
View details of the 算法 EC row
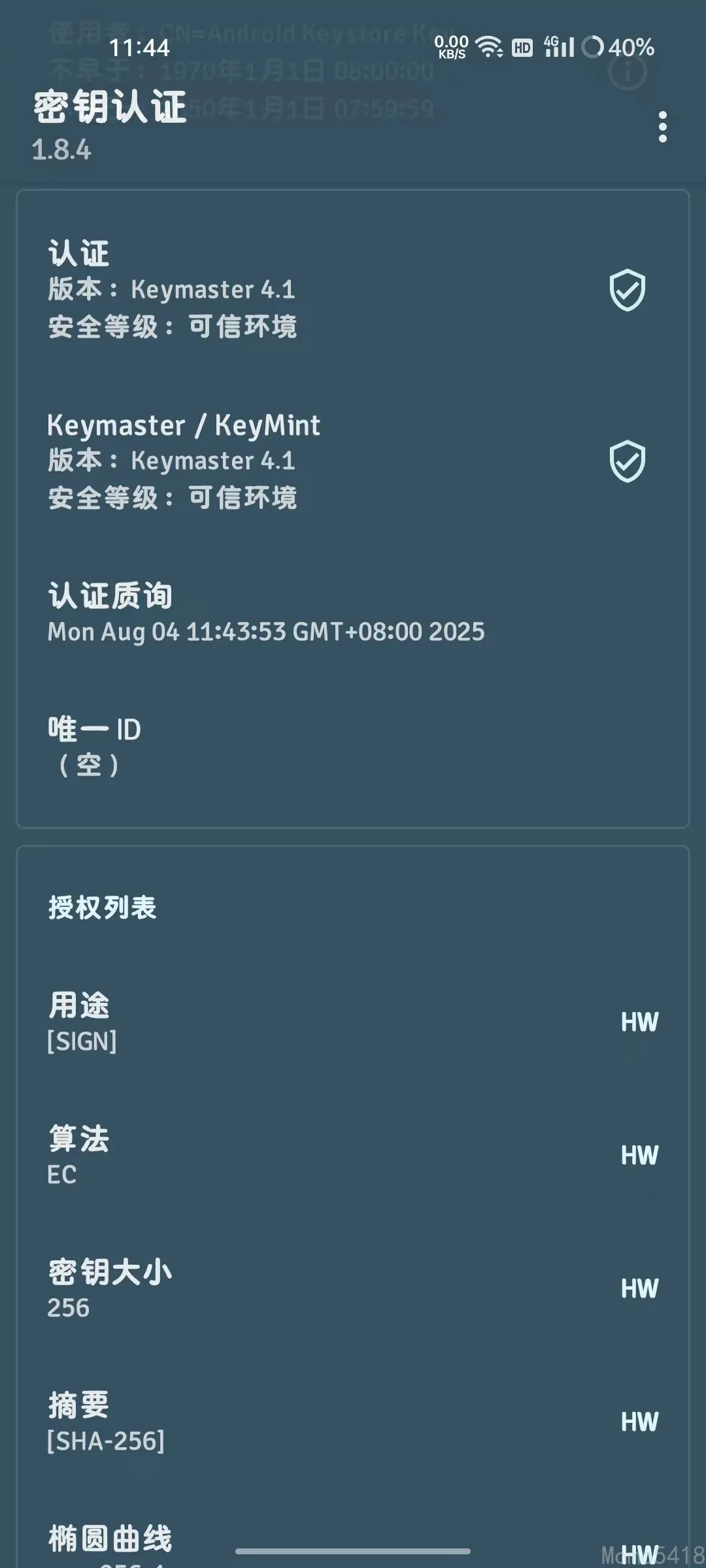tap(353, 1156)
